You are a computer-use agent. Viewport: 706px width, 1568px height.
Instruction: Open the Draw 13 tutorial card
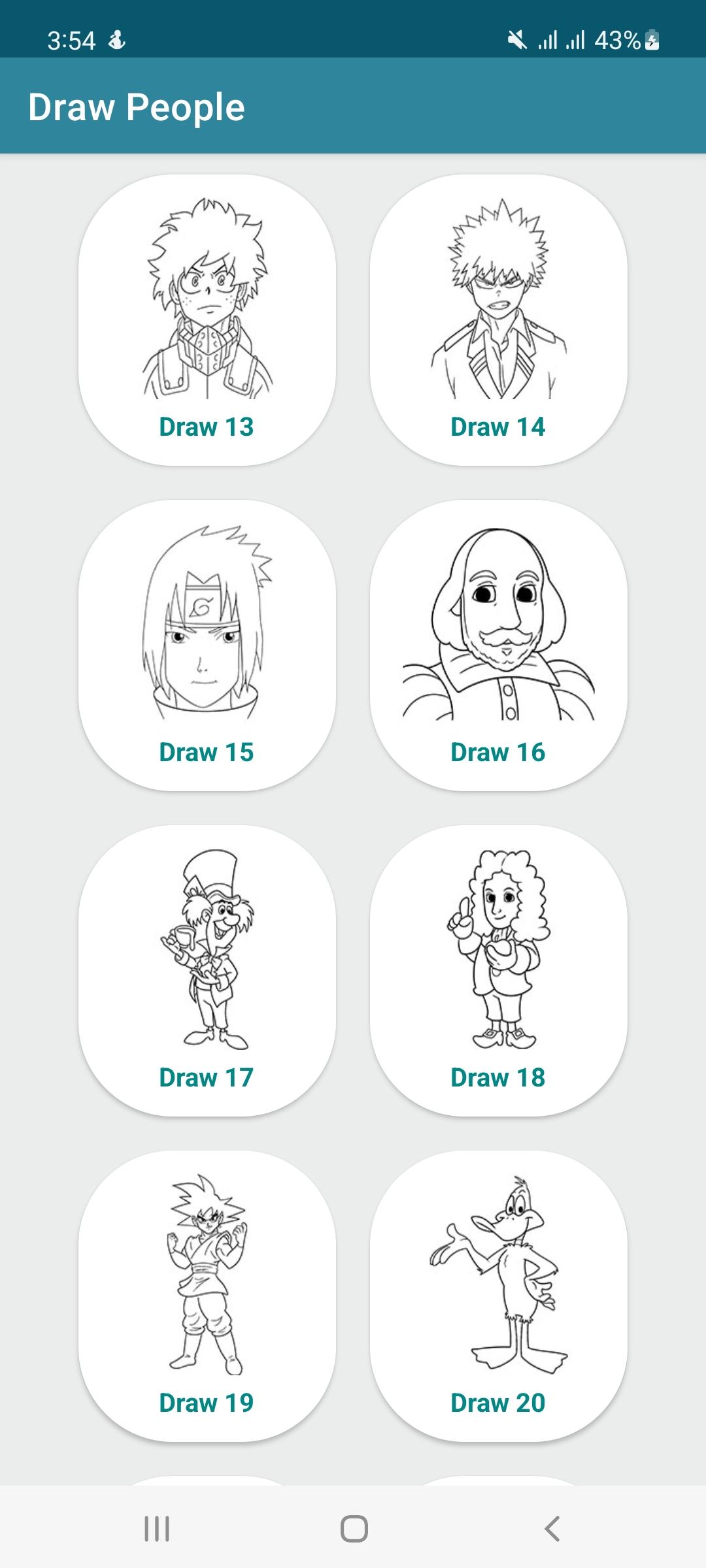tap(207, 320)
